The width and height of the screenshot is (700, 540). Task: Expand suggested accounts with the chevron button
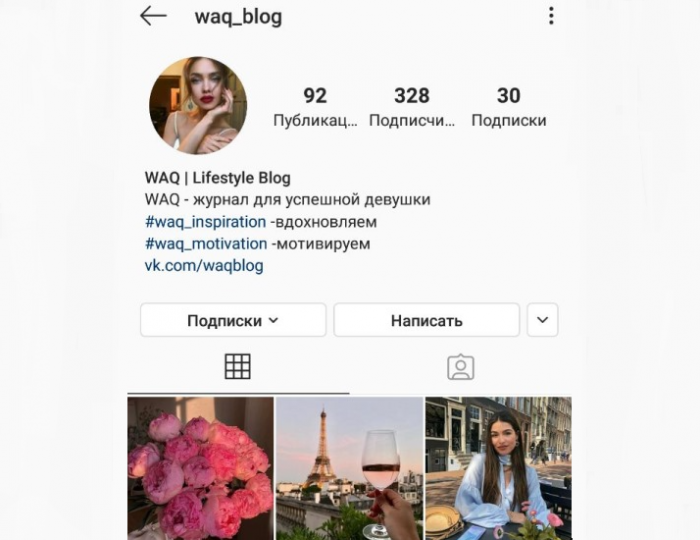point(542,320)
